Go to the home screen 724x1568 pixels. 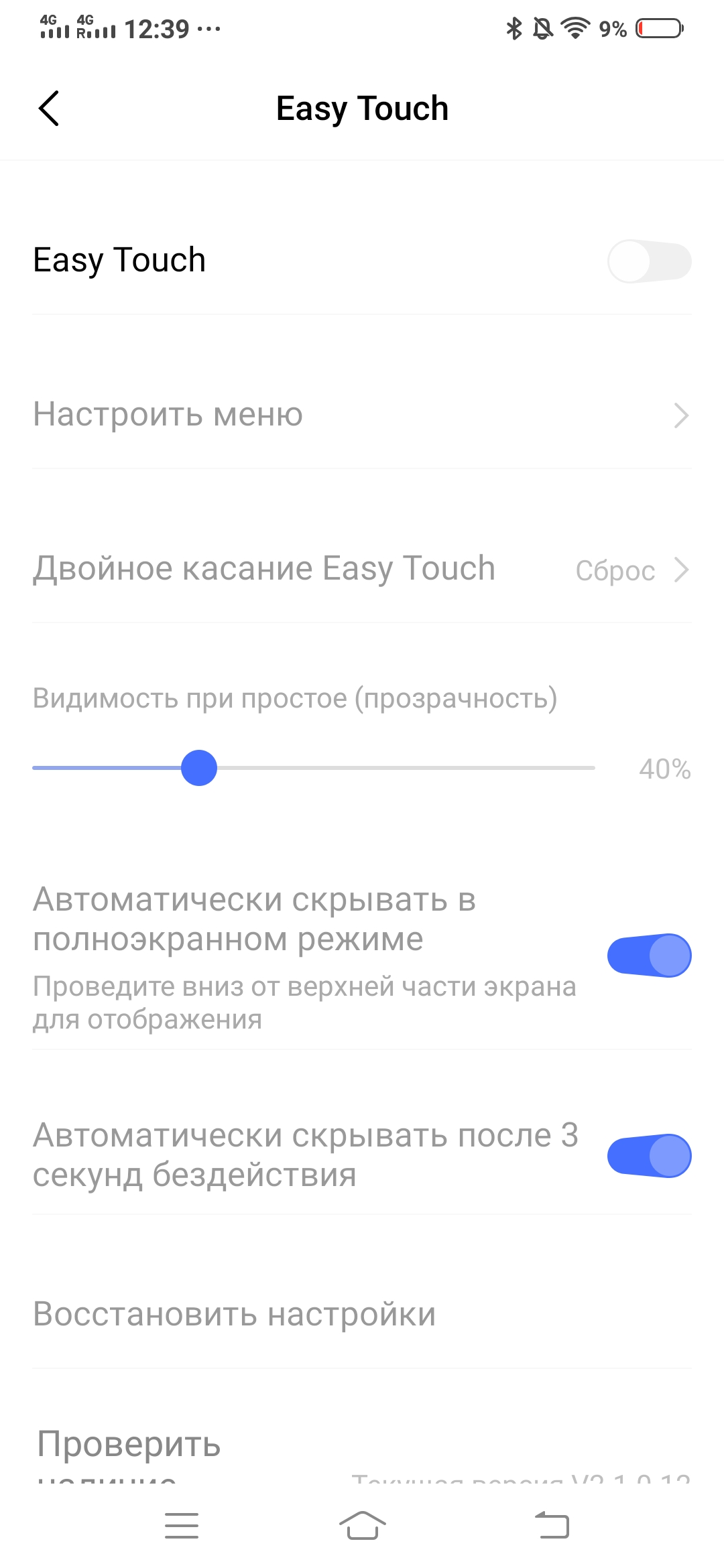click(x=362, y=1526)
